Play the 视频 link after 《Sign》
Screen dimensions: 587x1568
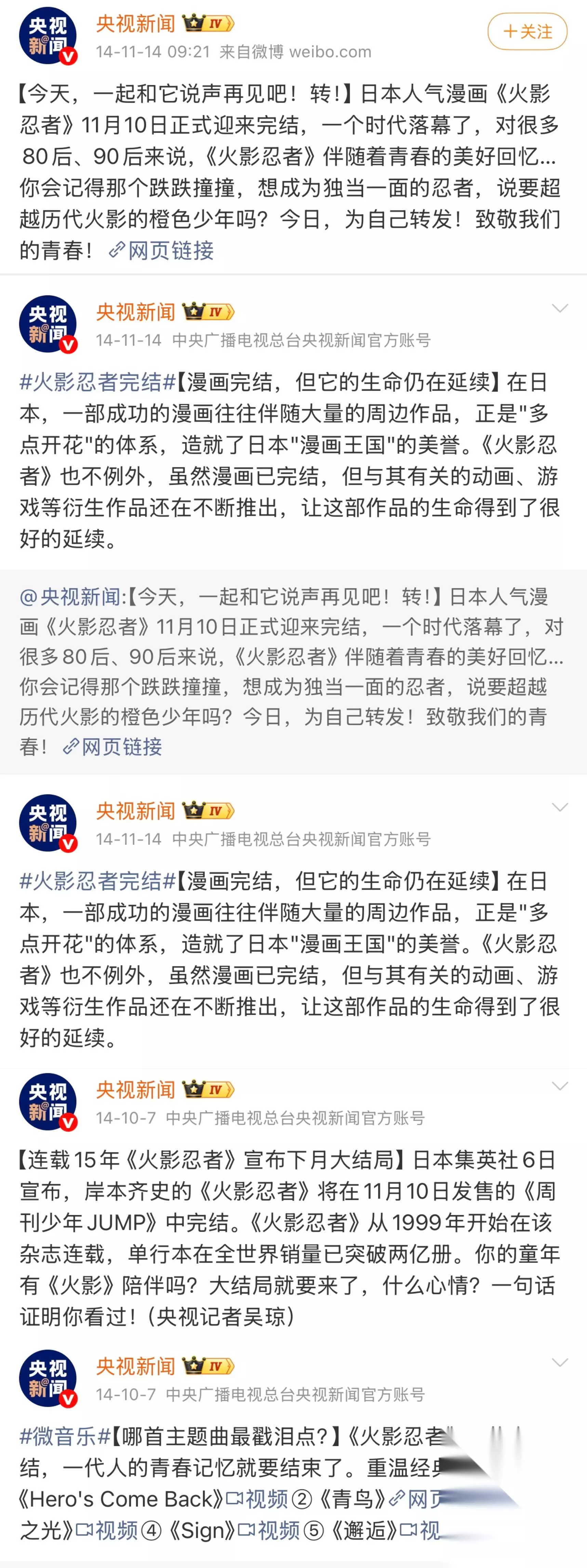[x=268, y=1530]
